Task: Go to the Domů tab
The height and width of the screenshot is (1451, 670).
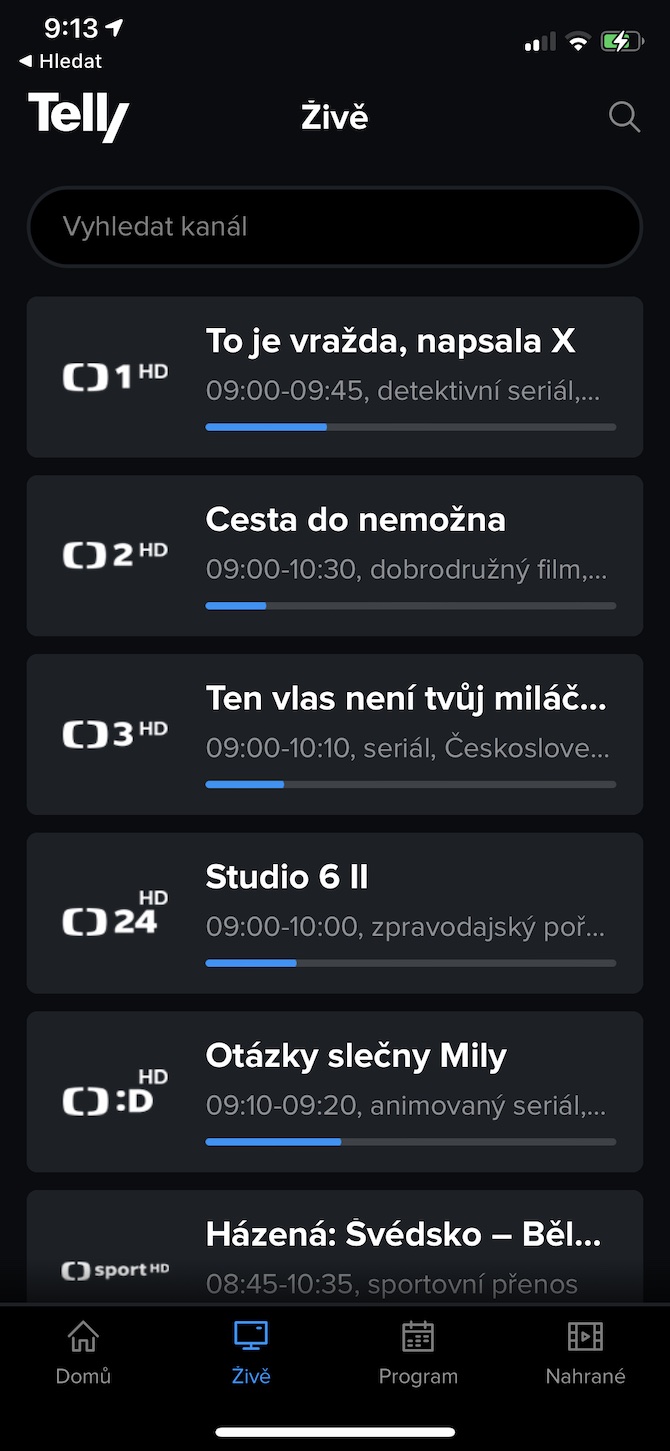Action: tap(83, 1353)
